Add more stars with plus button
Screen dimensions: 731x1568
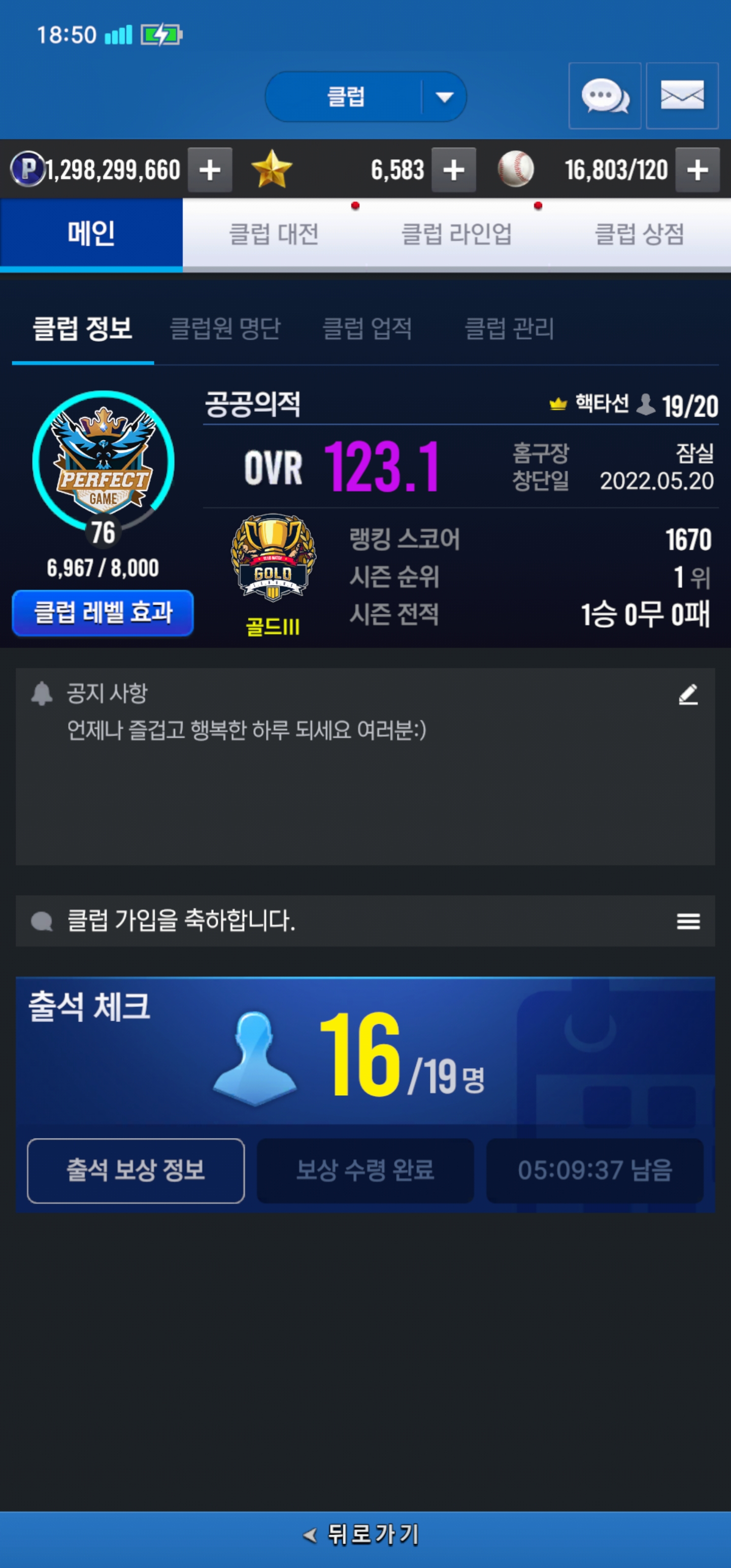coord(453,170)
